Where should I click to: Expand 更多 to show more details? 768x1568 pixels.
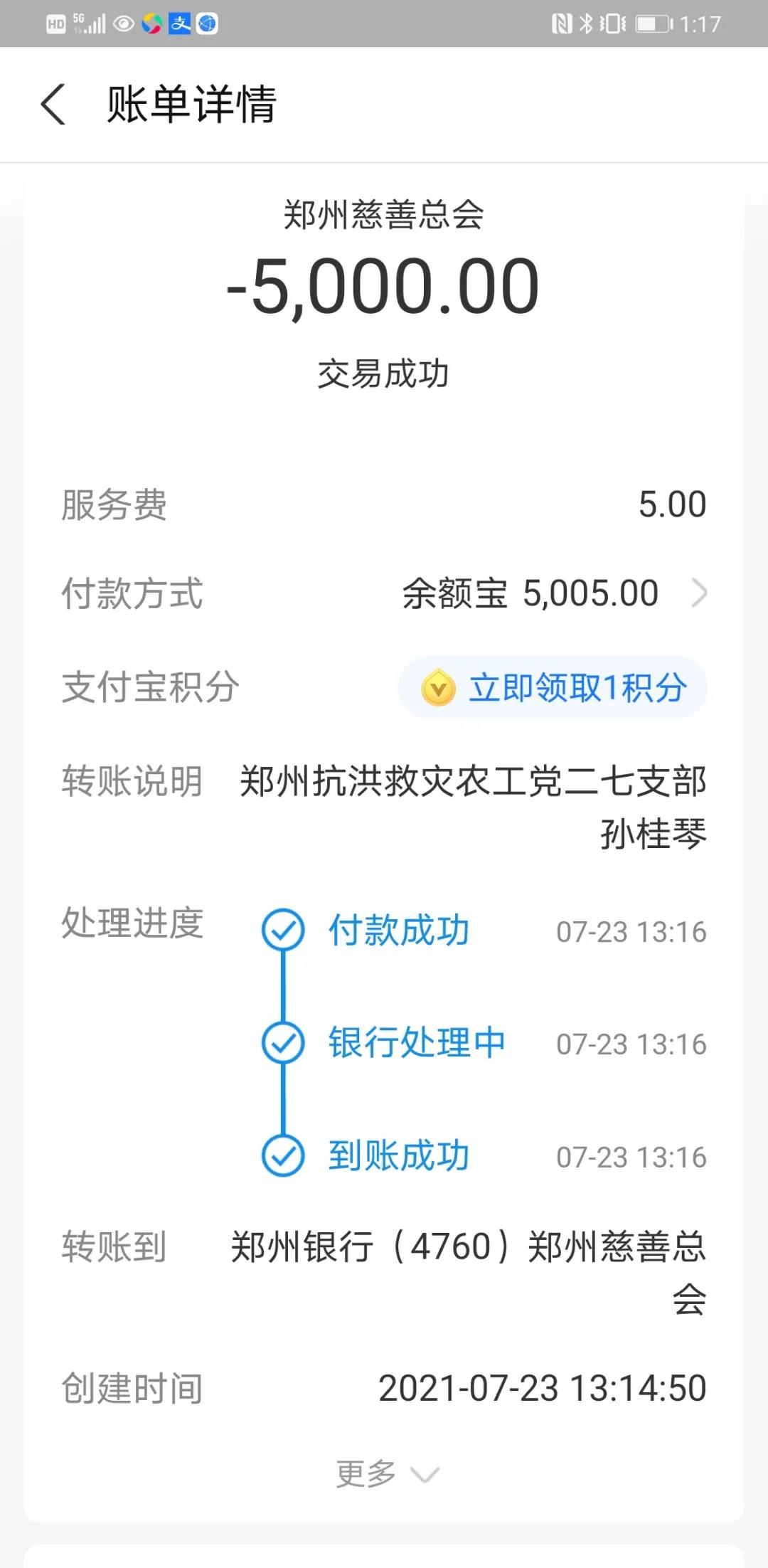click(x=385, y=1473)
